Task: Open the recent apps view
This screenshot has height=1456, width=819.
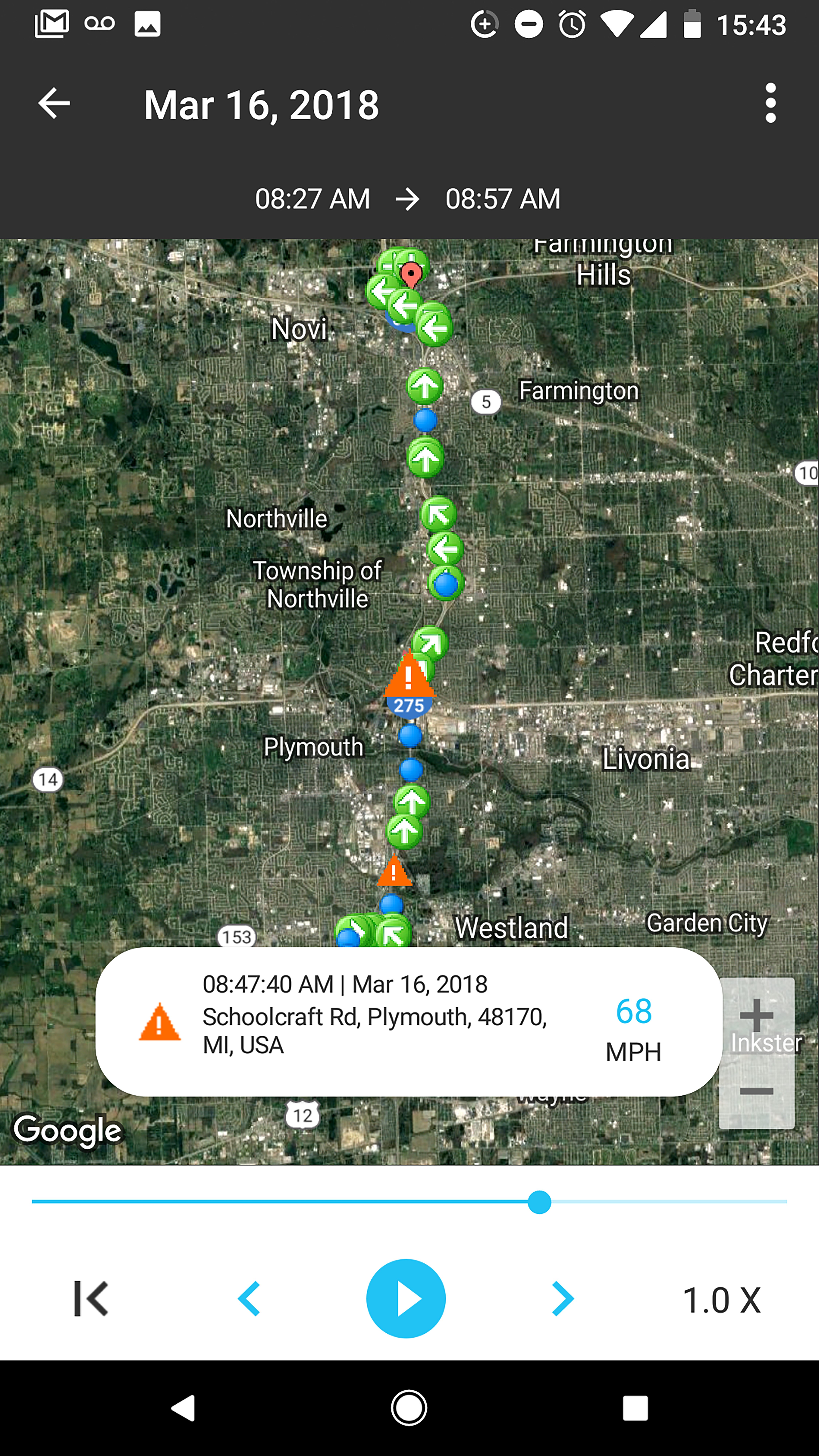Action: click(x=635, y=1407)
